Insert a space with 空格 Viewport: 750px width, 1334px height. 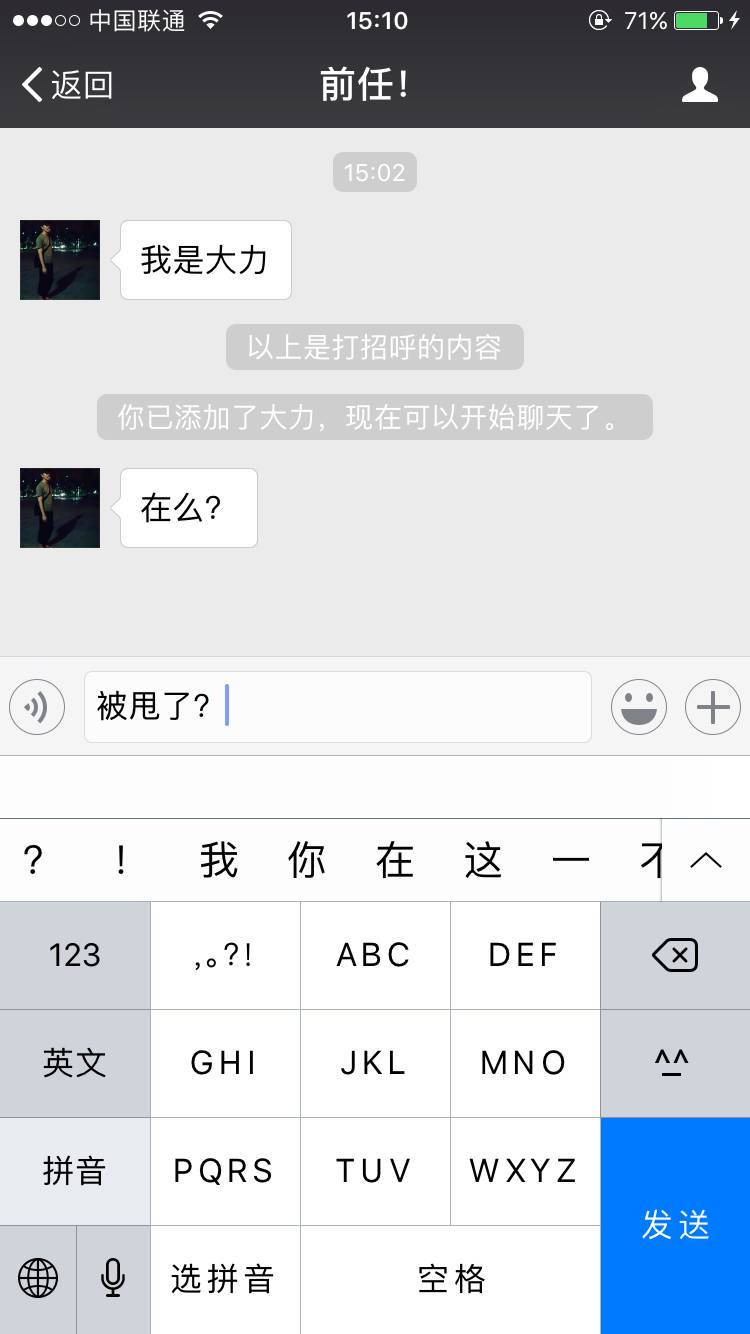(x=450, y=1278)
